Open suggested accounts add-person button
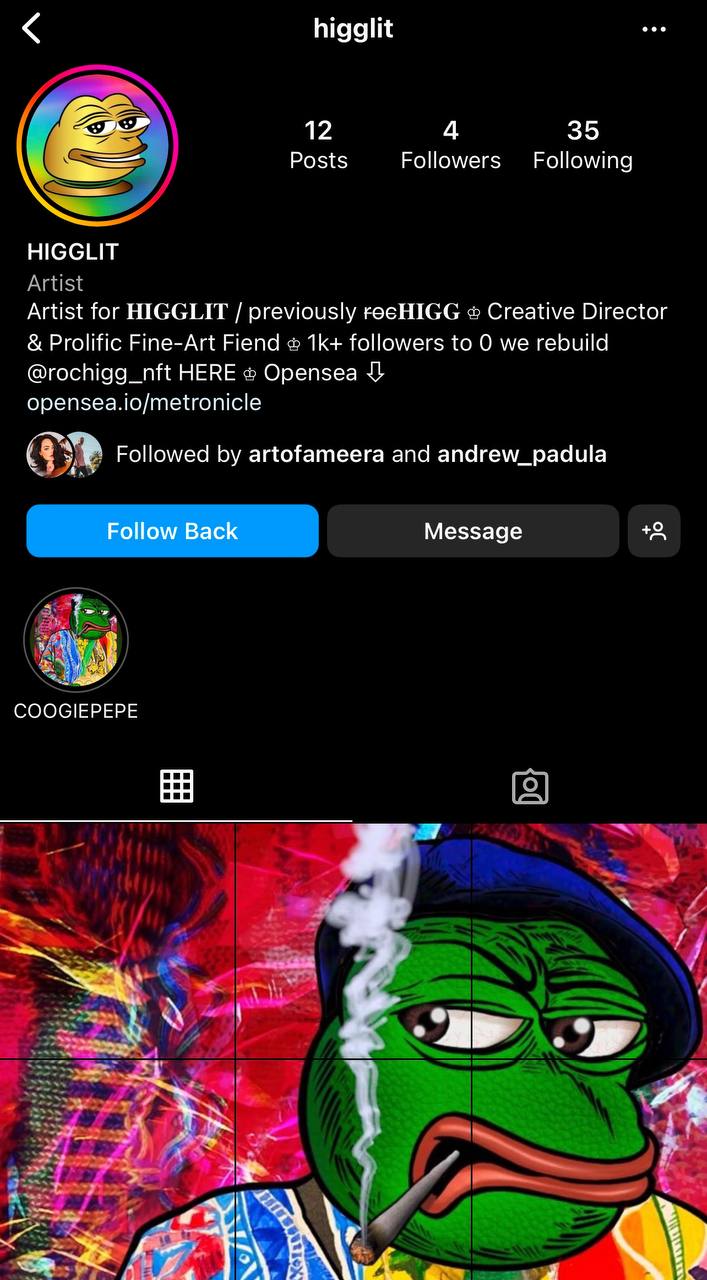Screen dimensions: 707x1280 [654, 531]
